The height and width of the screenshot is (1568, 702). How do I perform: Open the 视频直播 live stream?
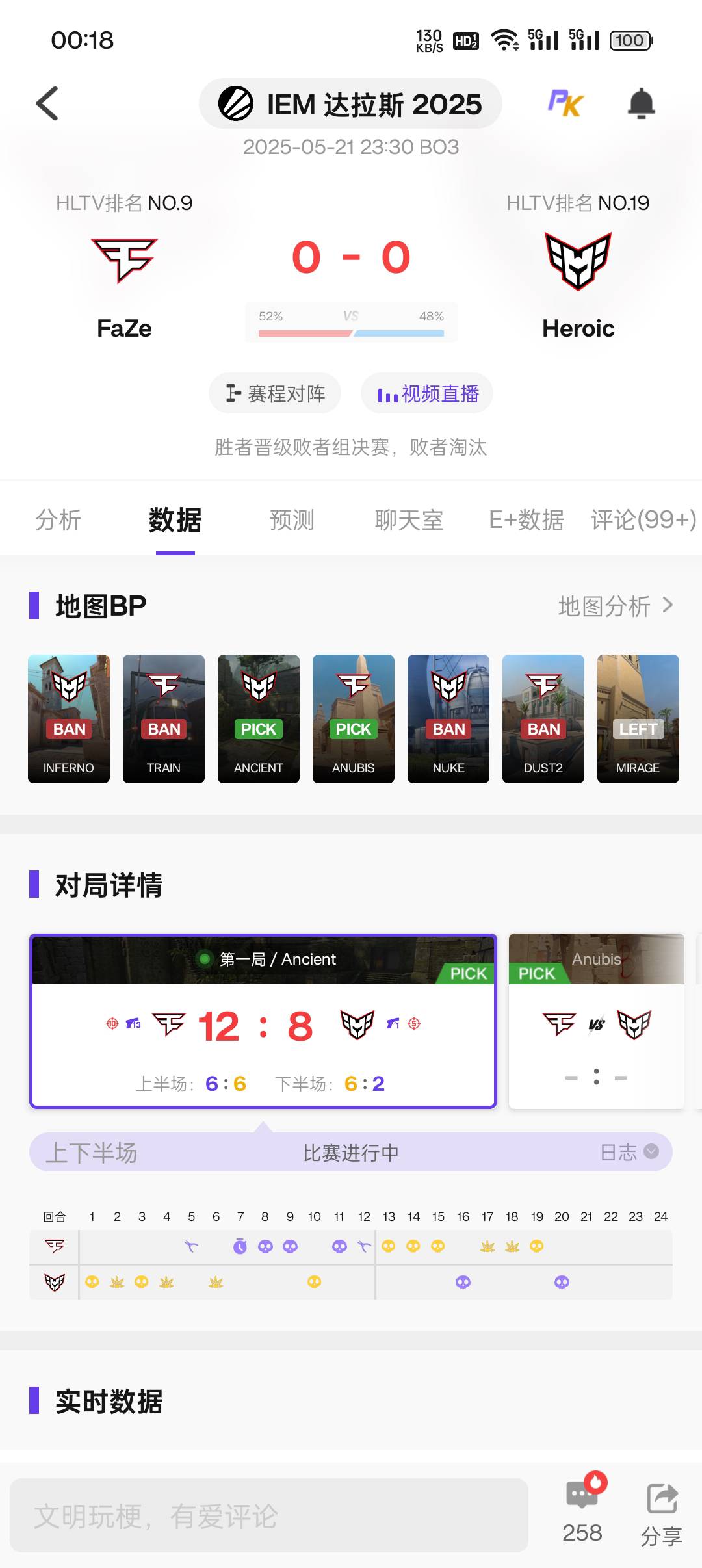[426, 393]
